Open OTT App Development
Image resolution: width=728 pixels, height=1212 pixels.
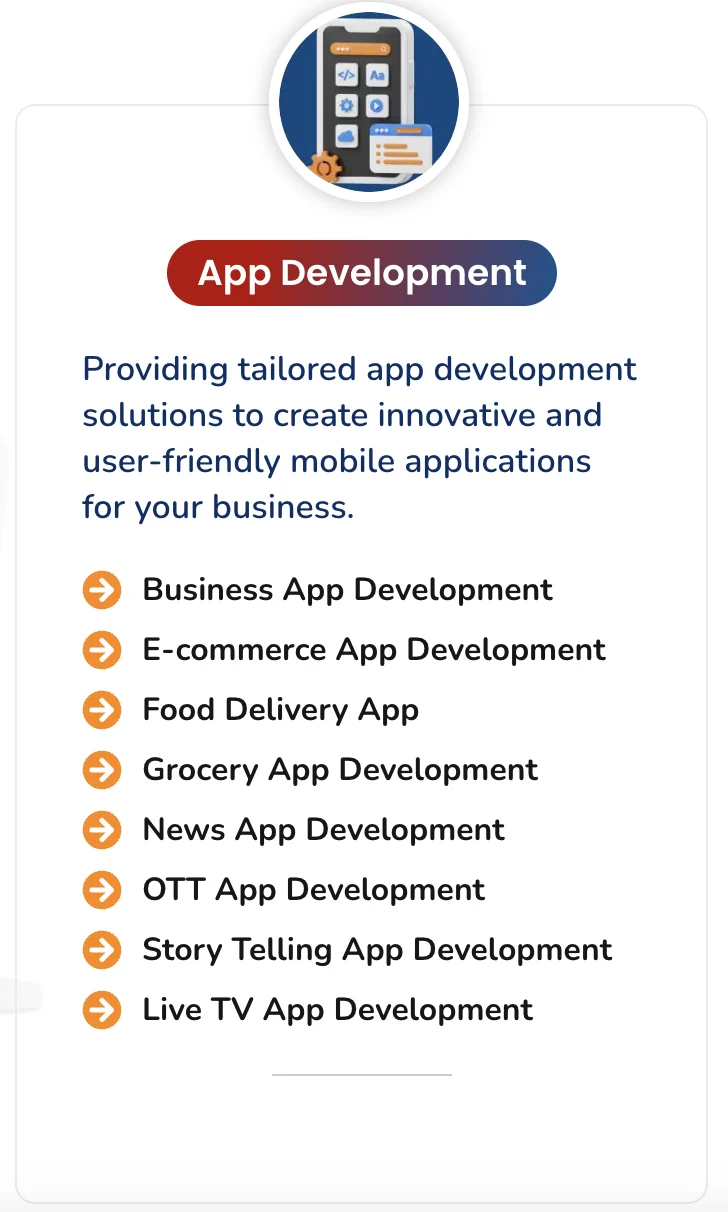314,890
